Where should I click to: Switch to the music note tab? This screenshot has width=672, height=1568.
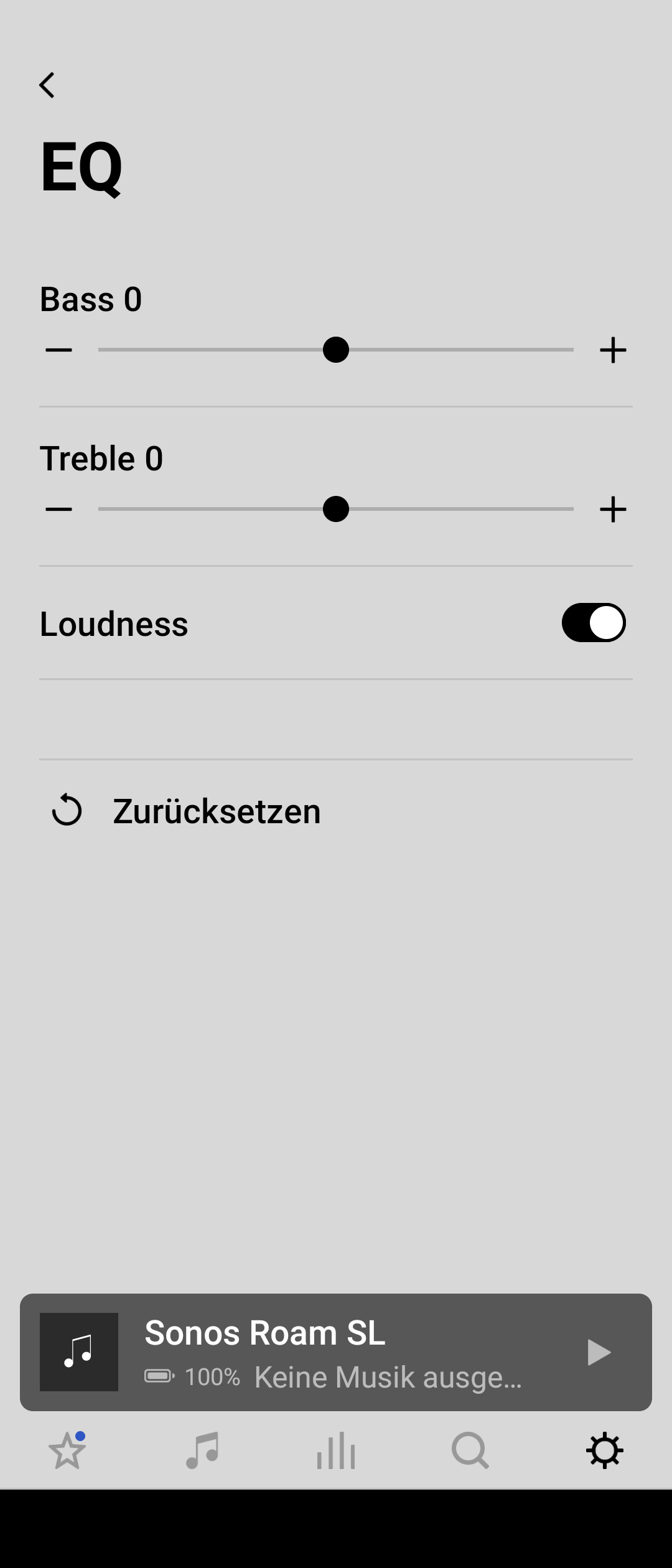coord(202,1451)
